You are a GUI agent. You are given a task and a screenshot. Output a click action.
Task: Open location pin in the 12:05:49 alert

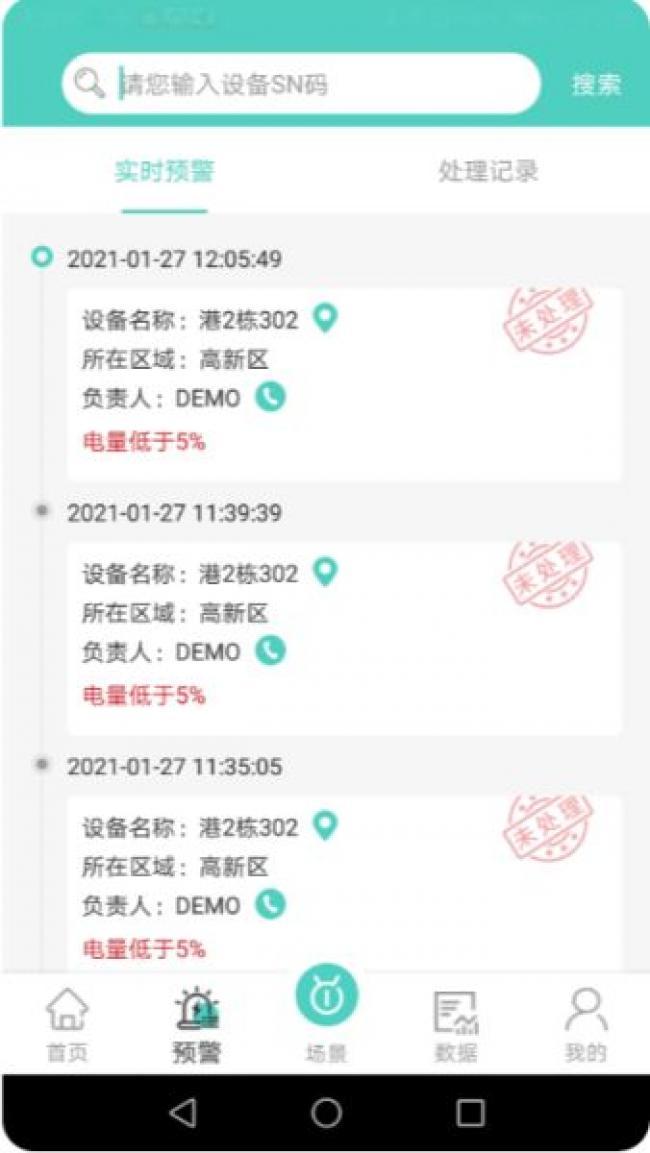click(x=325, y=318)
